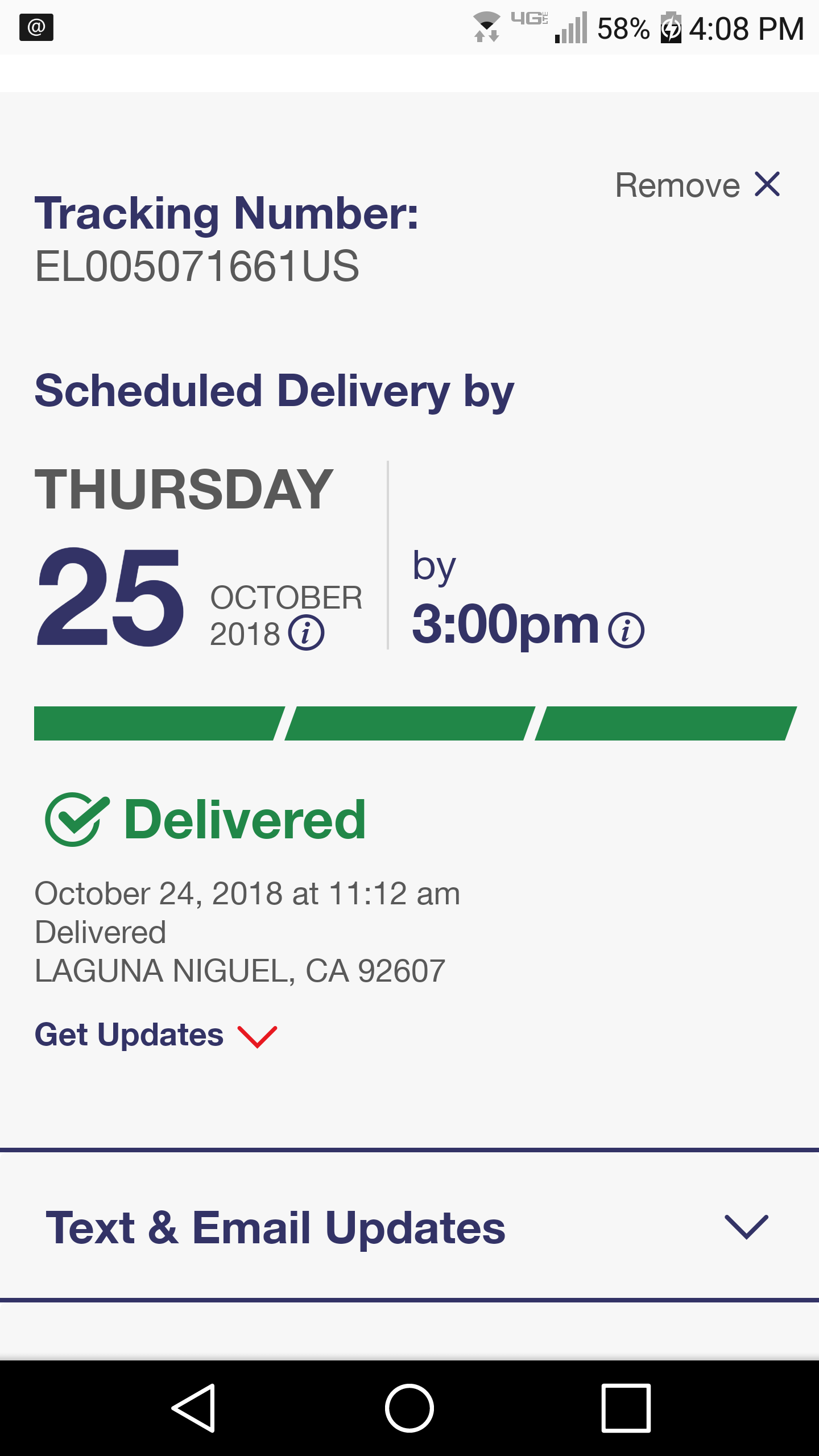This screenshot has width=819, height=1456.
Task: Expand Get Updates section
Action: 156,1035
